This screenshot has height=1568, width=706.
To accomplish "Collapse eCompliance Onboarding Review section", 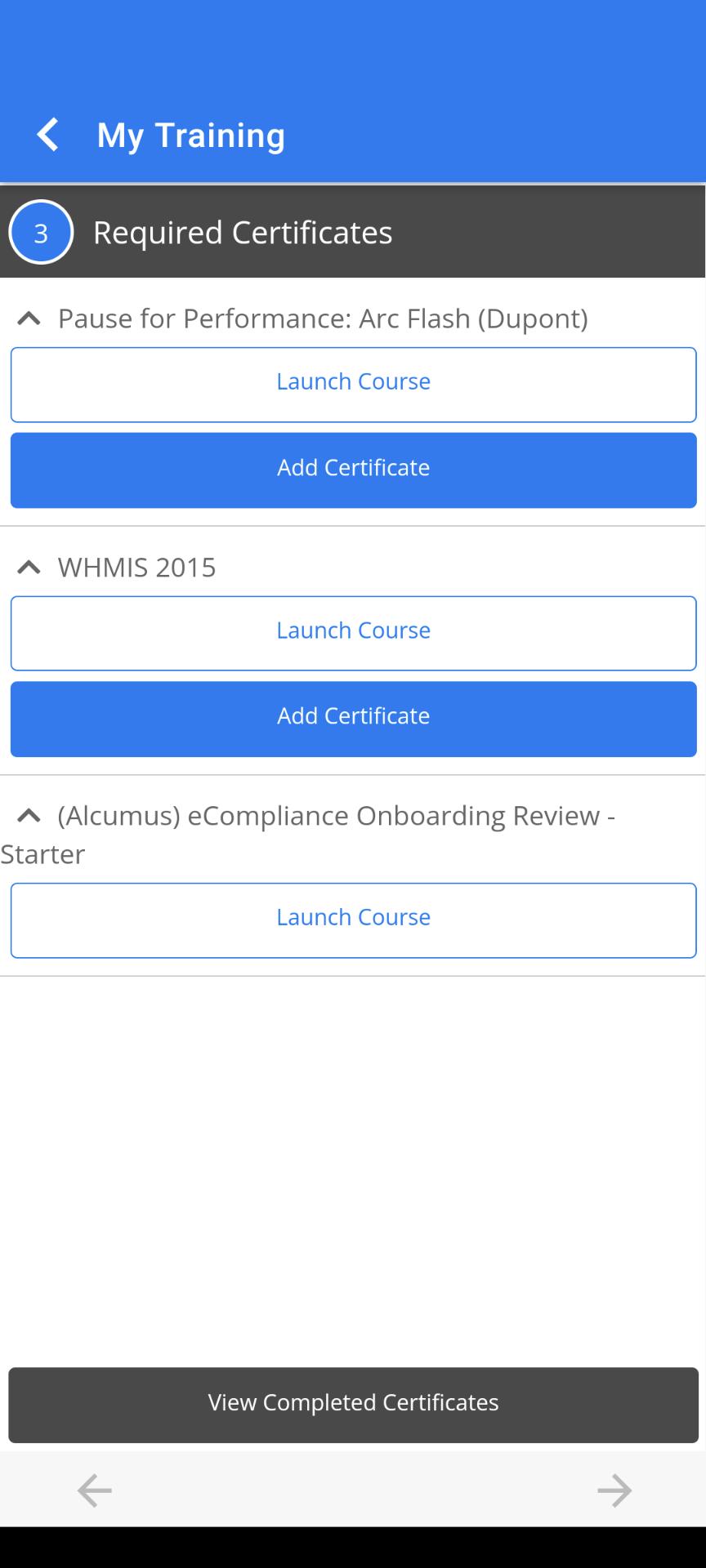I will pos(29,816).
